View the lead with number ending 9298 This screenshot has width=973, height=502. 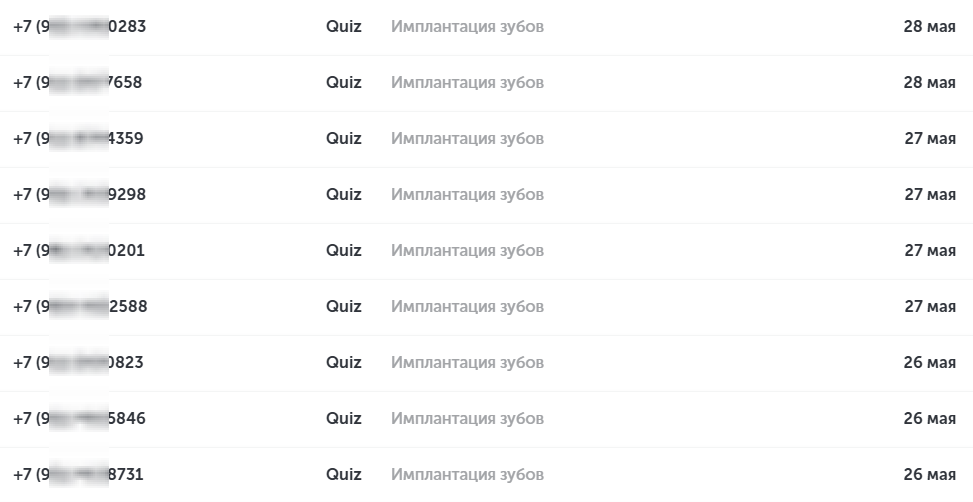80,195
